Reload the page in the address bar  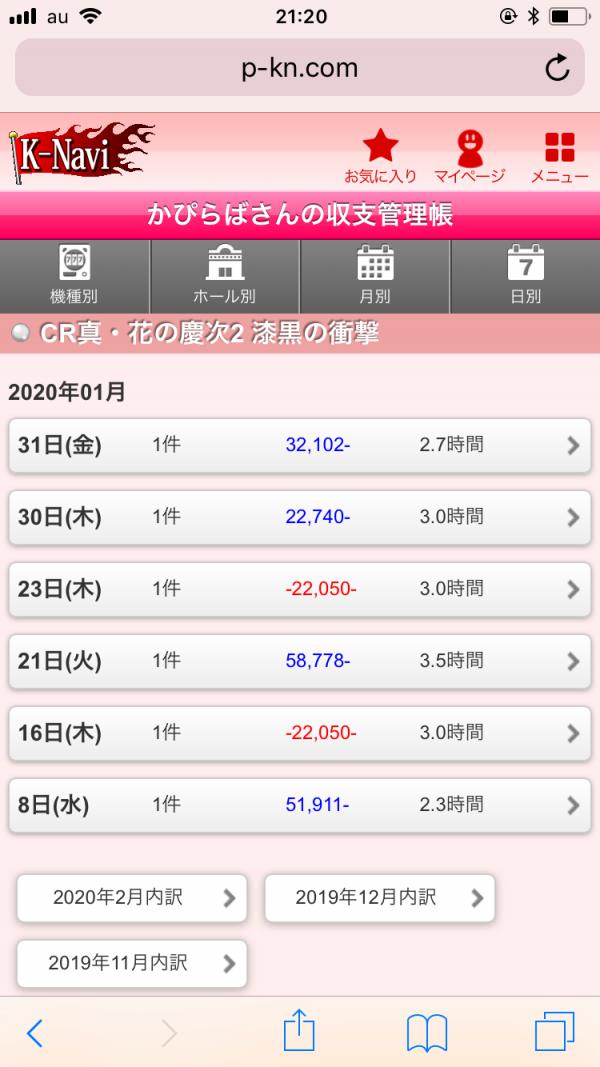click(x=557, y=67)
